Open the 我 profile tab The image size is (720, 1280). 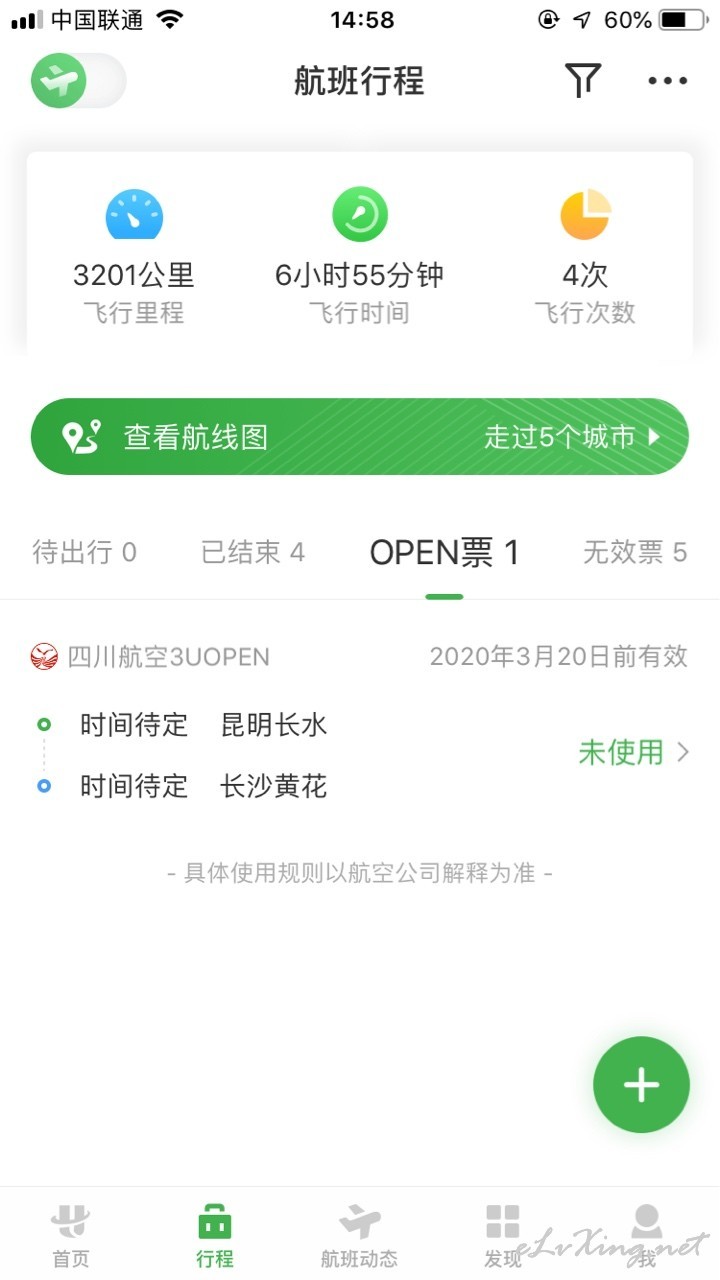pos(647,1235)
